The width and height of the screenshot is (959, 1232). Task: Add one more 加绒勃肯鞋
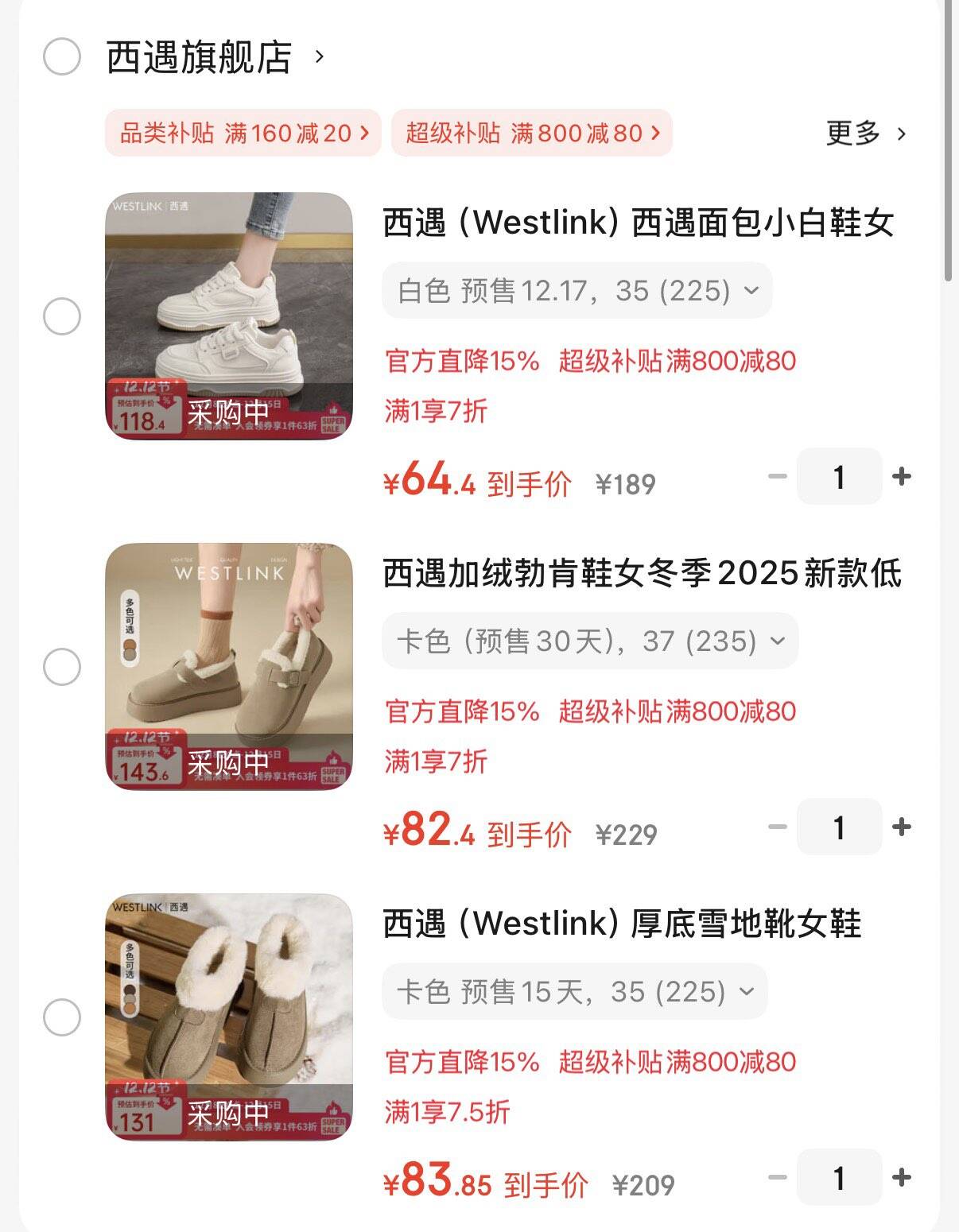click(902, 827)
